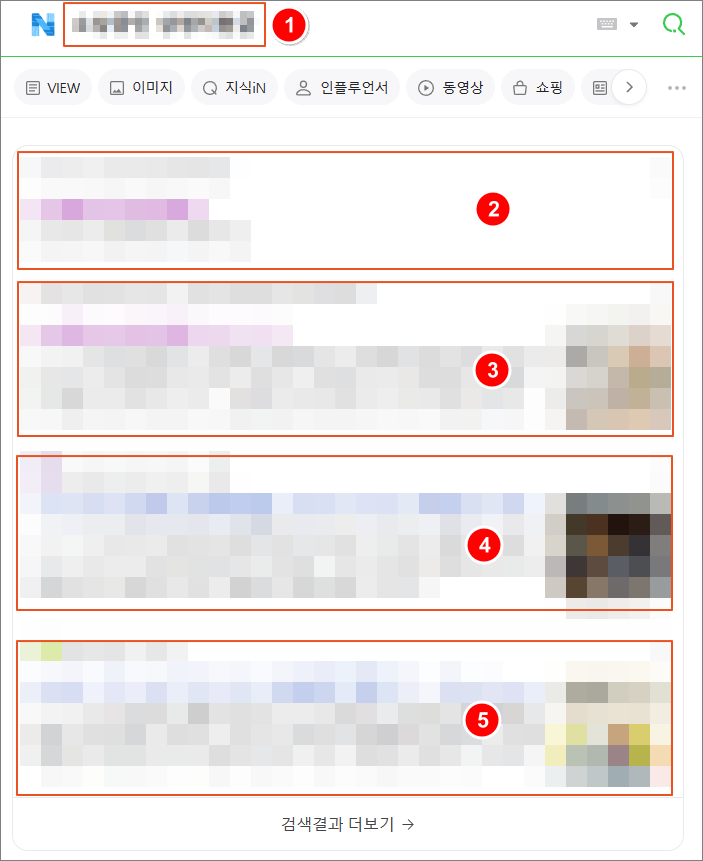Select the 지식iN tab
The width and height of the screenshot is (703, 861).
pos(232,88)
